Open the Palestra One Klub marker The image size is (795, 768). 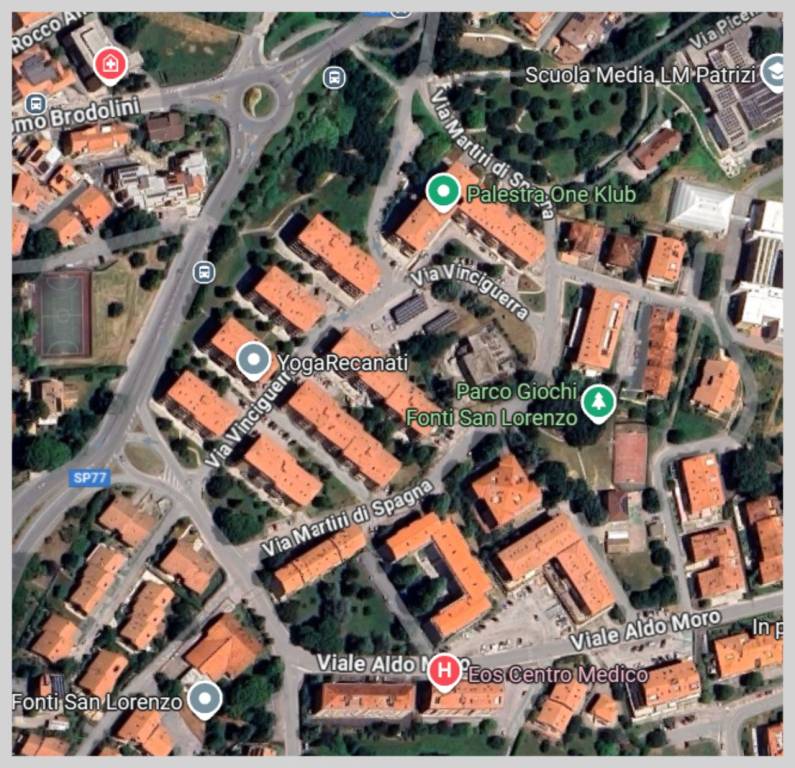point(442,190)
